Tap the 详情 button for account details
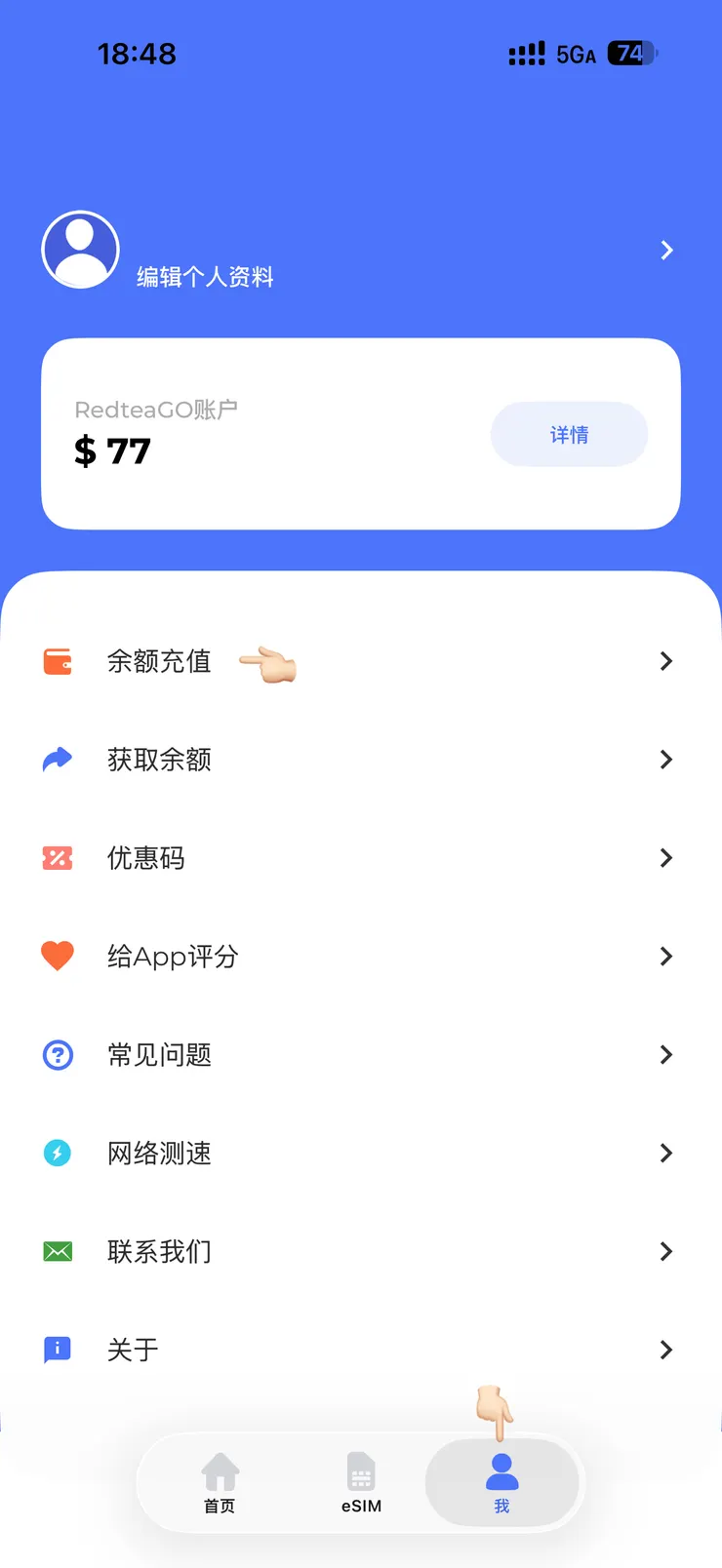 click(569, 434)
